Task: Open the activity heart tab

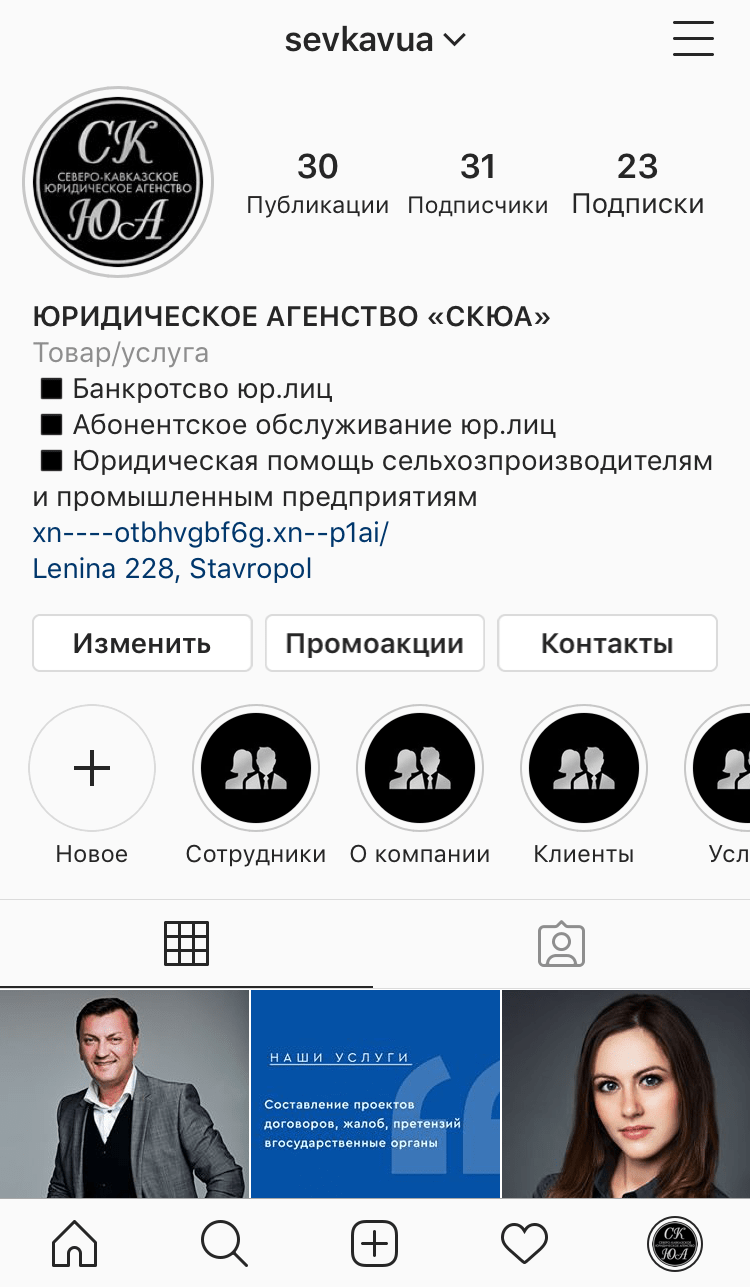Action: tap(524, 1244)
